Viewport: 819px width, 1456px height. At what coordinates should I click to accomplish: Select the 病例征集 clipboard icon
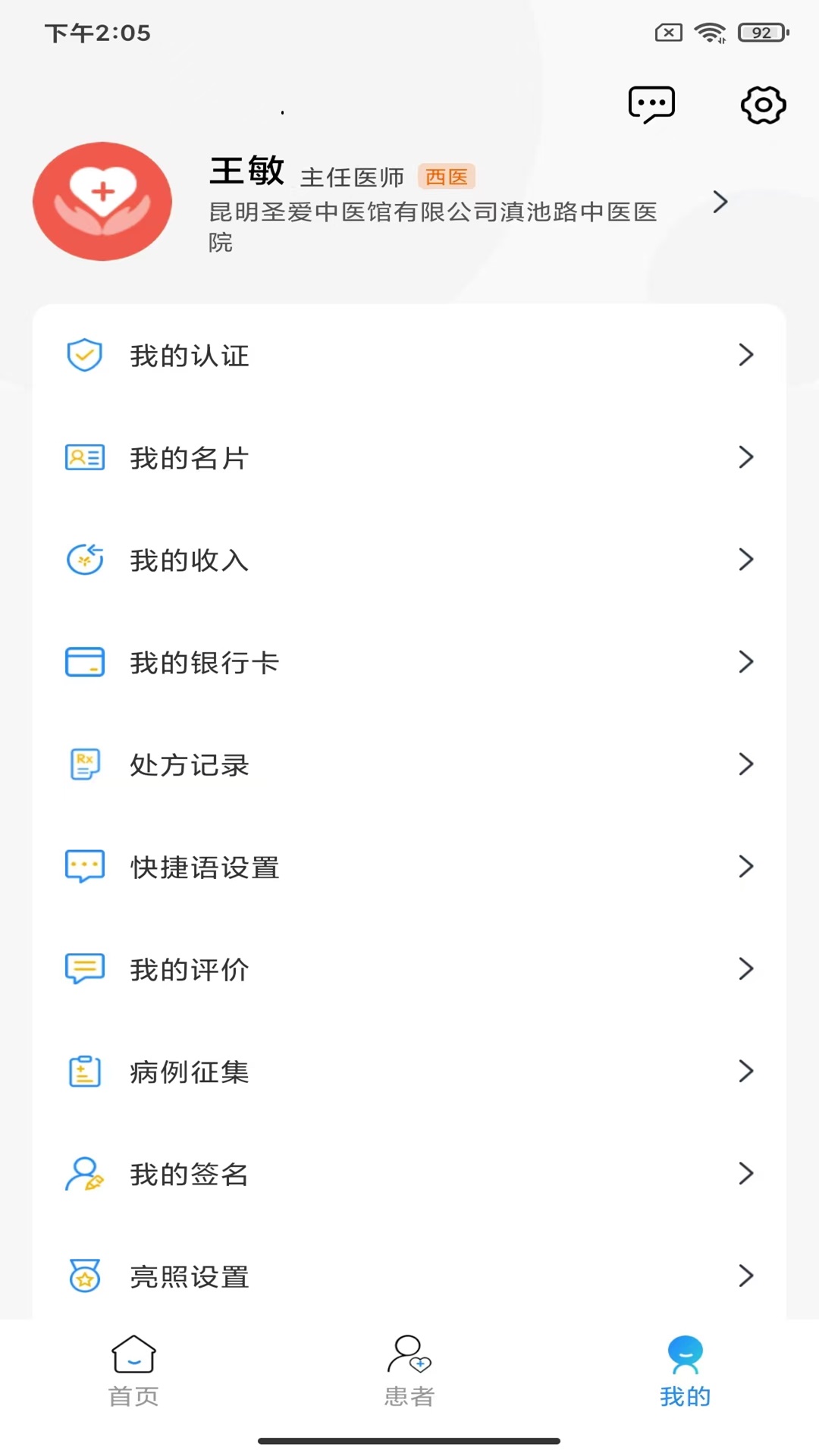[x=85, y=1072]
